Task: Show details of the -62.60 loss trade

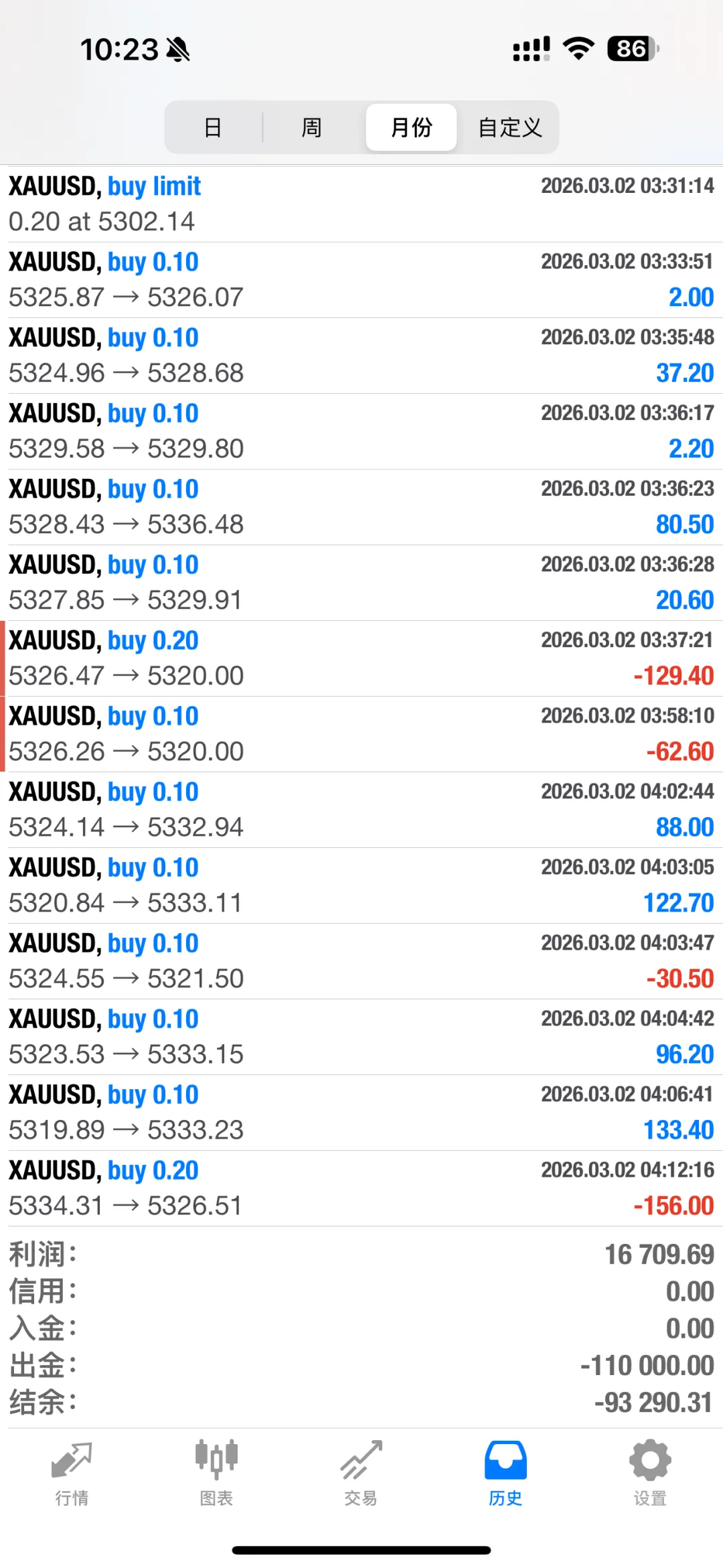Action: pos(361,734)
